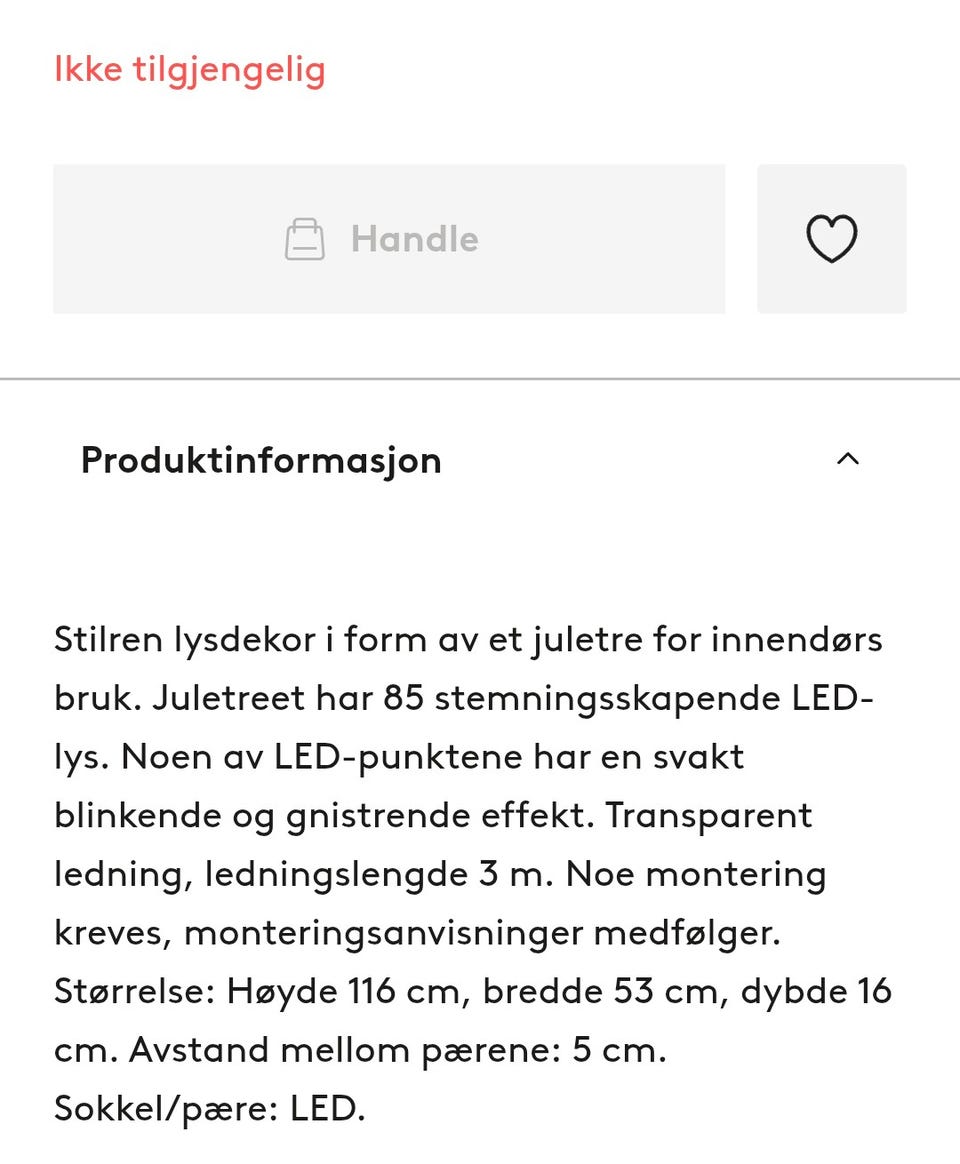Select the Produktinformasjon section header
The width and height of the screenshot is (960, 1164).
262,460
